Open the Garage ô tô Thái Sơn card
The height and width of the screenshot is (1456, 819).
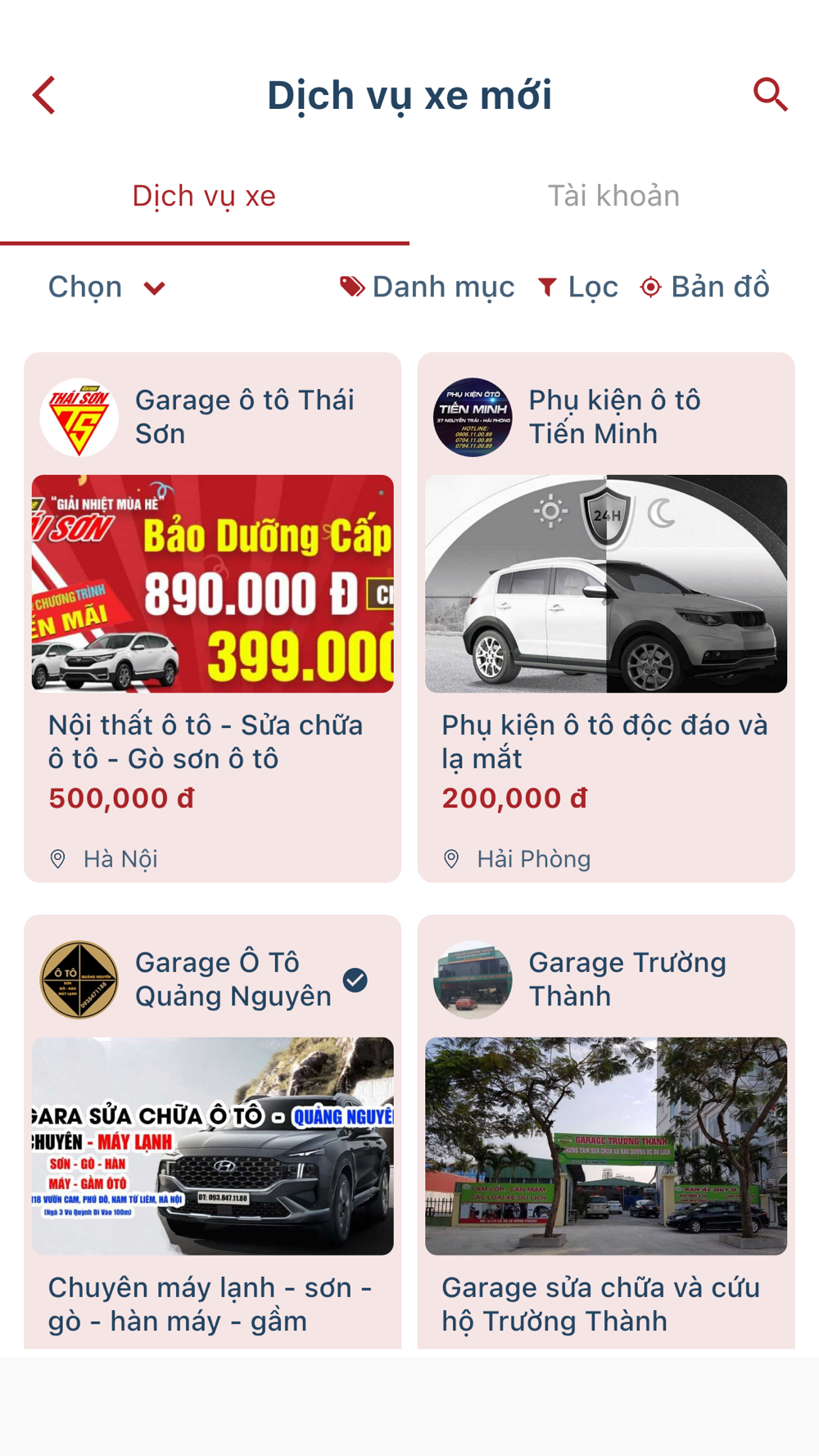click(212, 617)
